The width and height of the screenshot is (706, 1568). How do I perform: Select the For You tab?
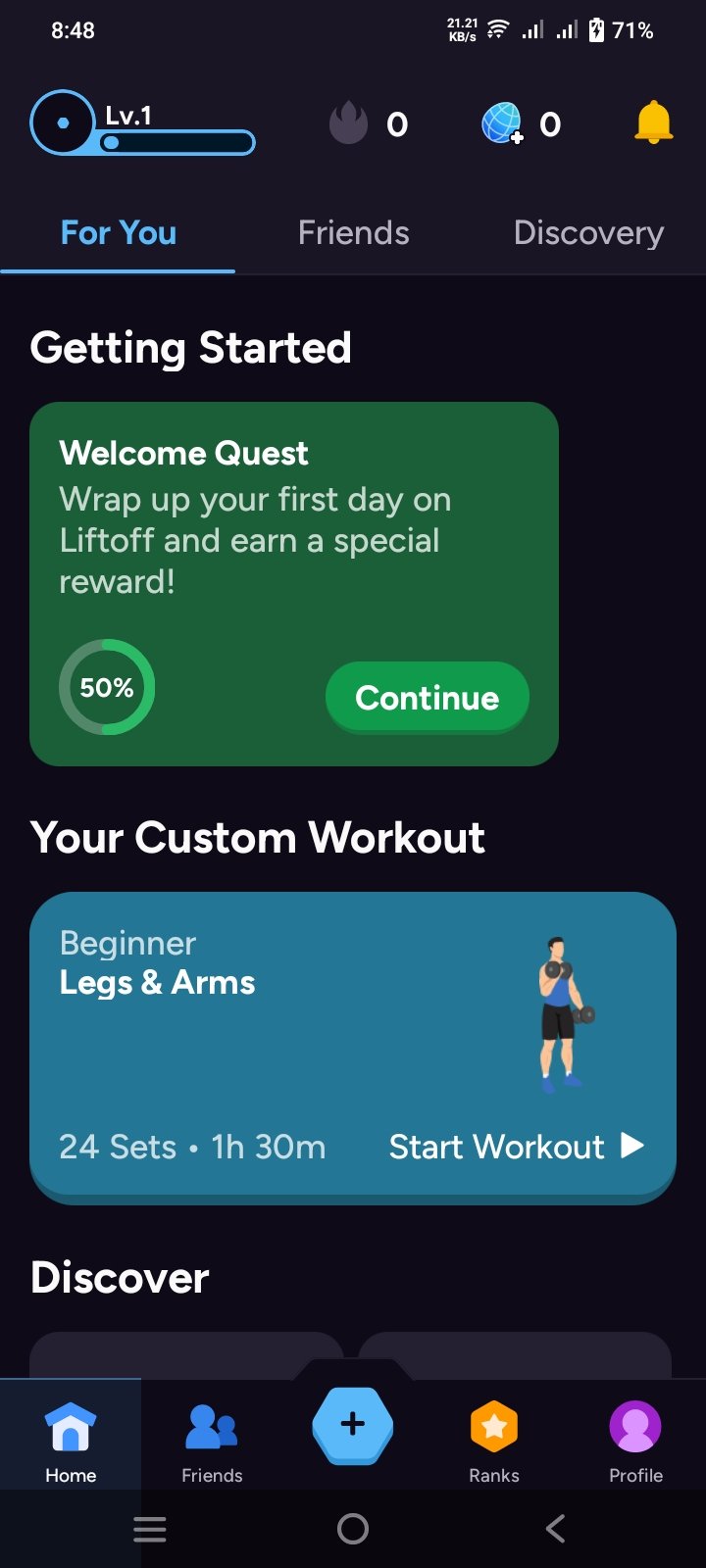coord(118,233)
